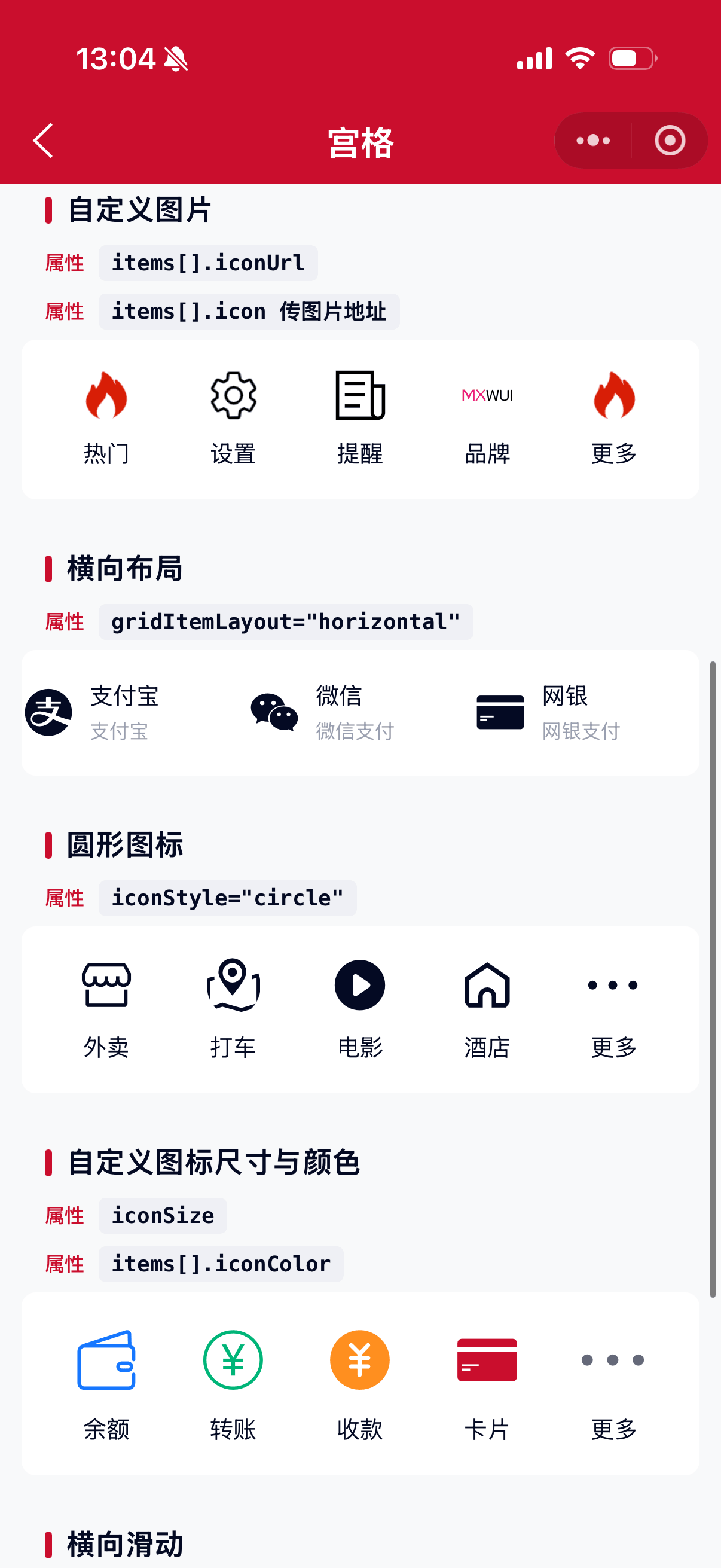Open the mini program three-dot menu

pyautogui.click(x=593, y=141)
